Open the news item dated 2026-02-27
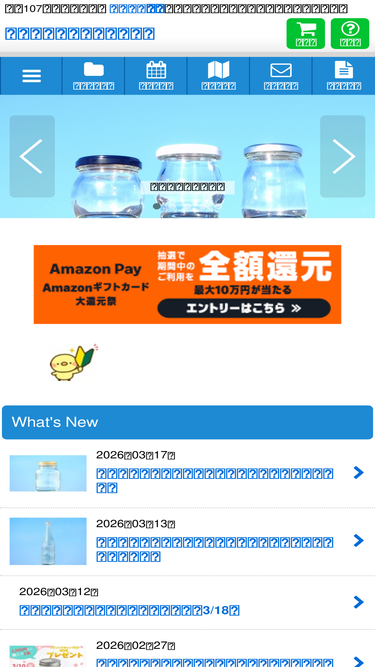The width and height of the screenshot is (375, 667). tap(188, 649)
